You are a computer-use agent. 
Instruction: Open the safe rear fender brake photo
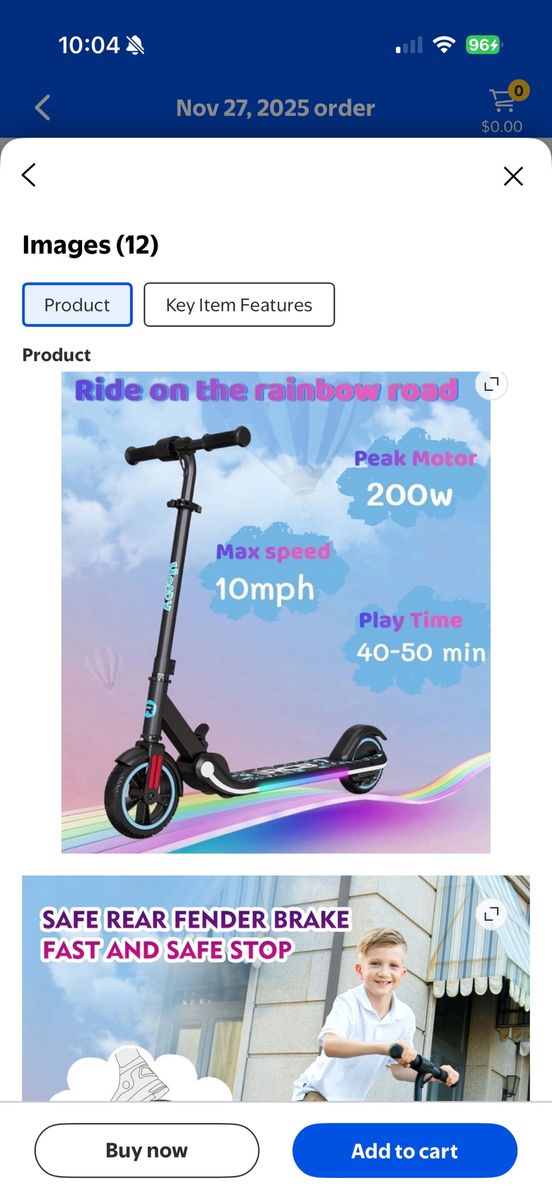[276, 989]
